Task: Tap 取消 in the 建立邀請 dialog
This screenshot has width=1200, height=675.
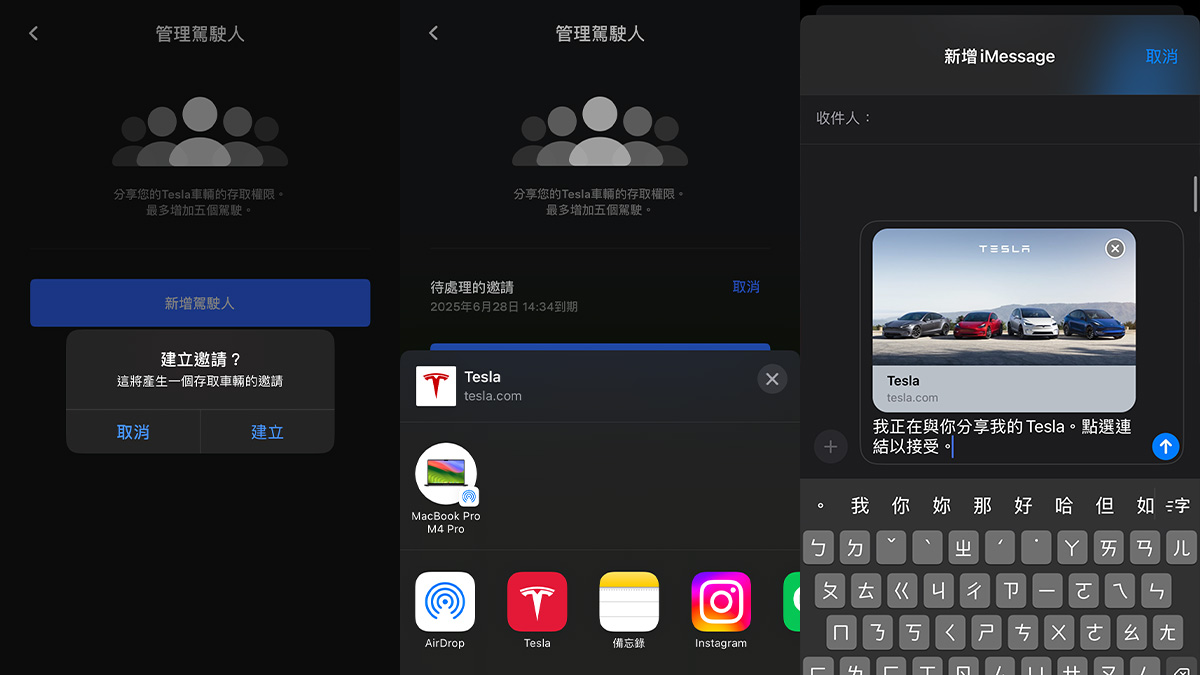Action: [133, 432]
